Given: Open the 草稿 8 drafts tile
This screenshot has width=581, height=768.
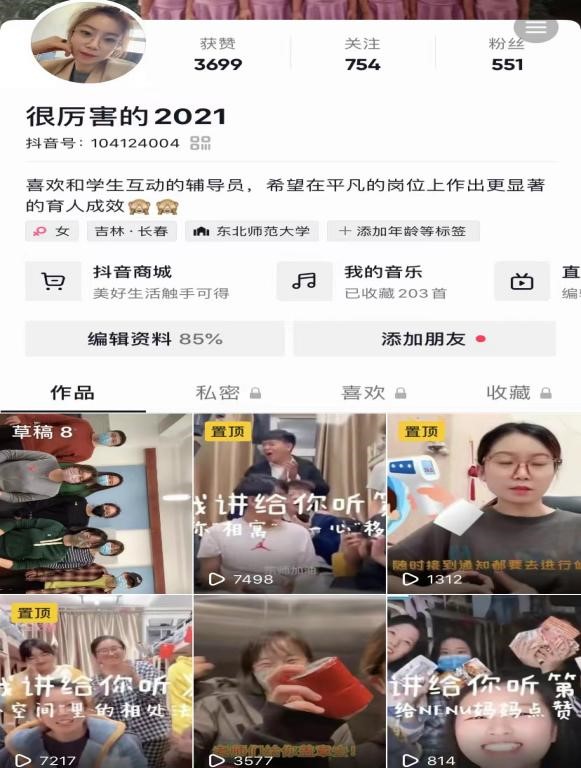Looking at the screenshot, I should 96,504.
